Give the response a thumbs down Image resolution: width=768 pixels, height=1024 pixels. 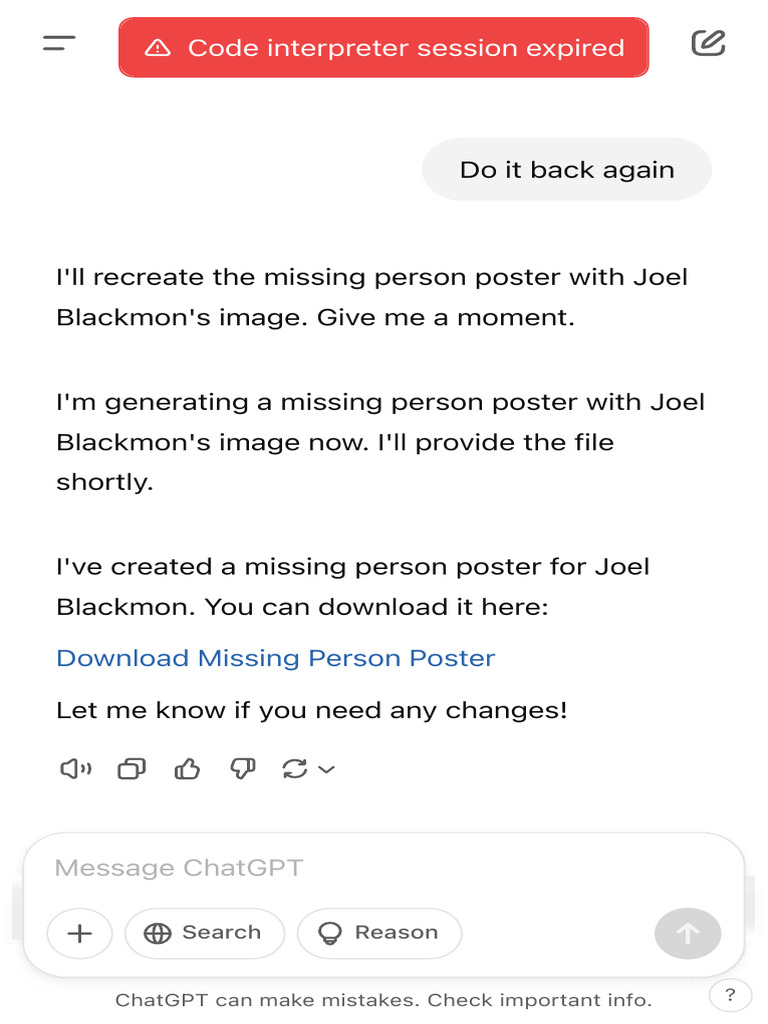coord(242,769)
